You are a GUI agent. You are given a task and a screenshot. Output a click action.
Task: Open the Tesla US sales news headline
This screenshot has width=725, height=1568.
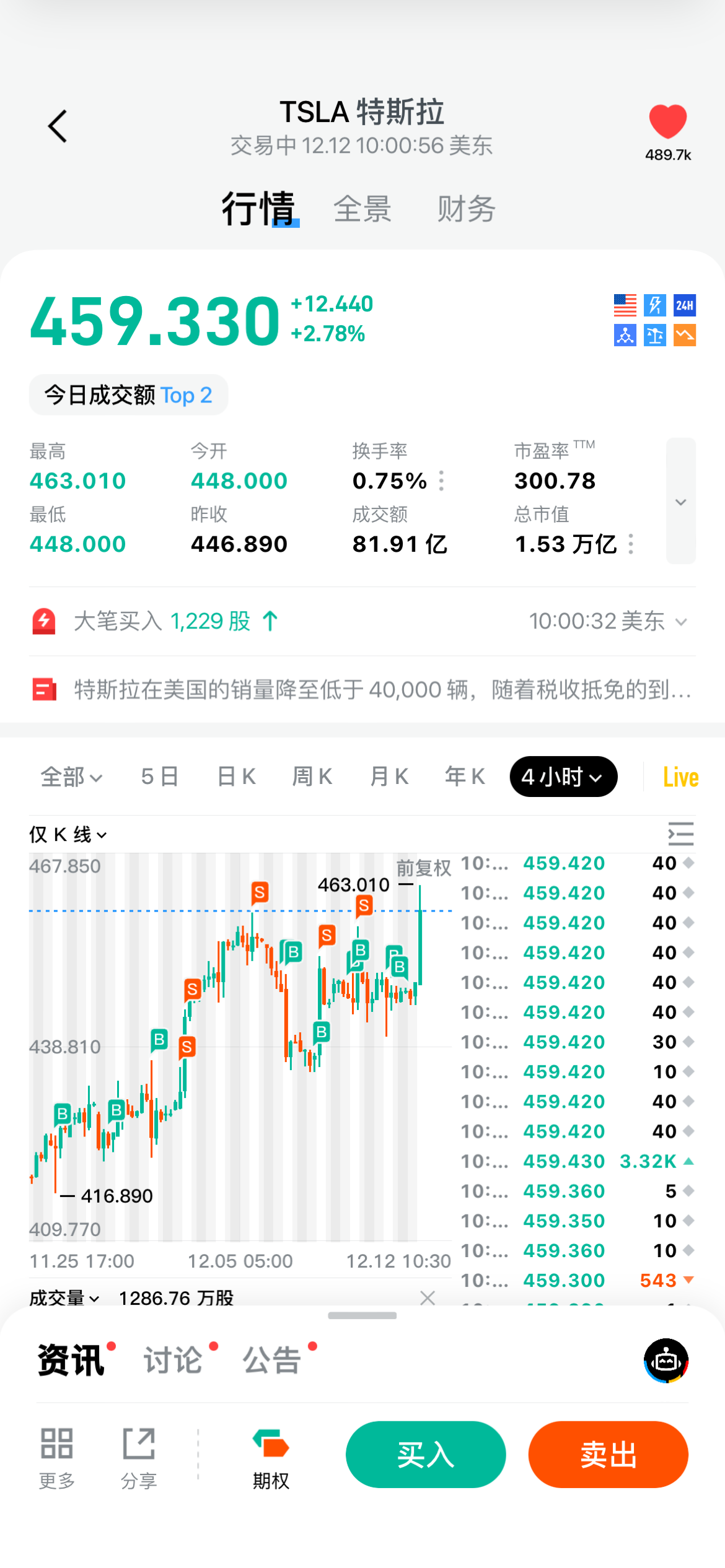click(382, 689)
